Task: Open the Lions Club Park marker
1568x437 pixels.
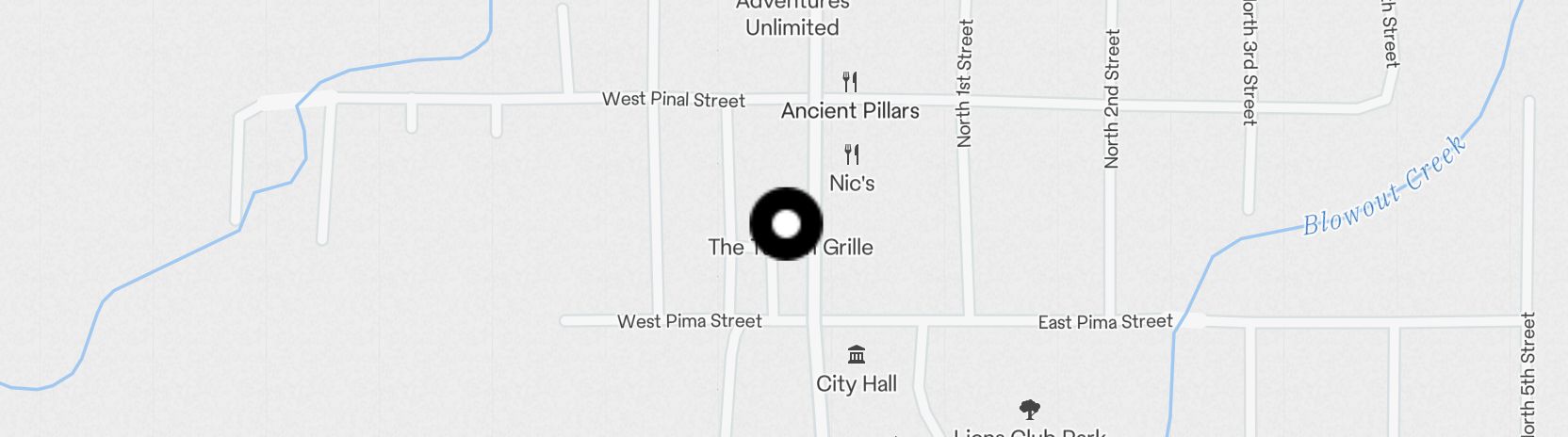Action: click(x=1030, y=410)
